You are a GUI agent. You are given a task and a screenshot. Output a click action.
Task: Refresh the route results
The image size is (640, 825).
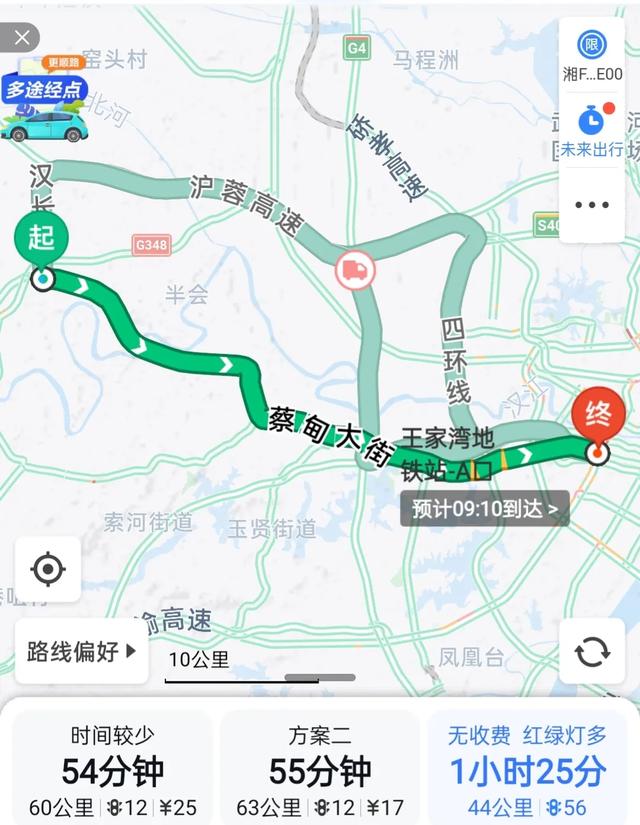pos(591,651)
